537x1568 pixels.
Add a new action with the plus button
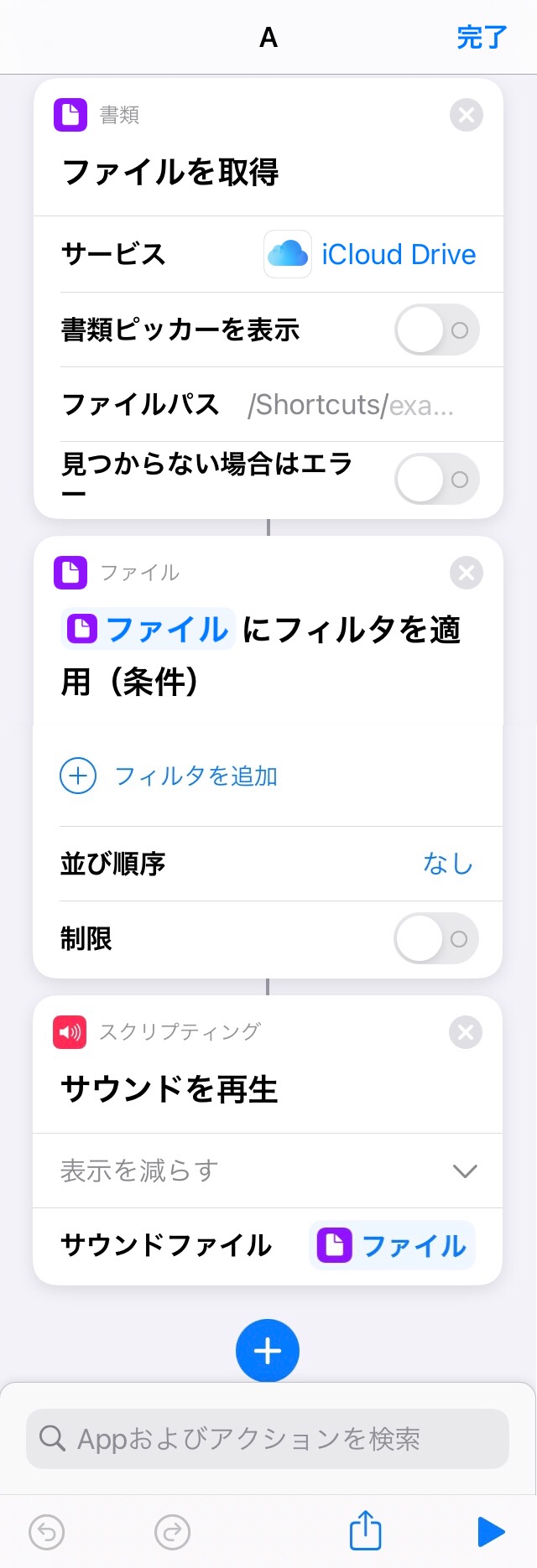click(268, 1350)
